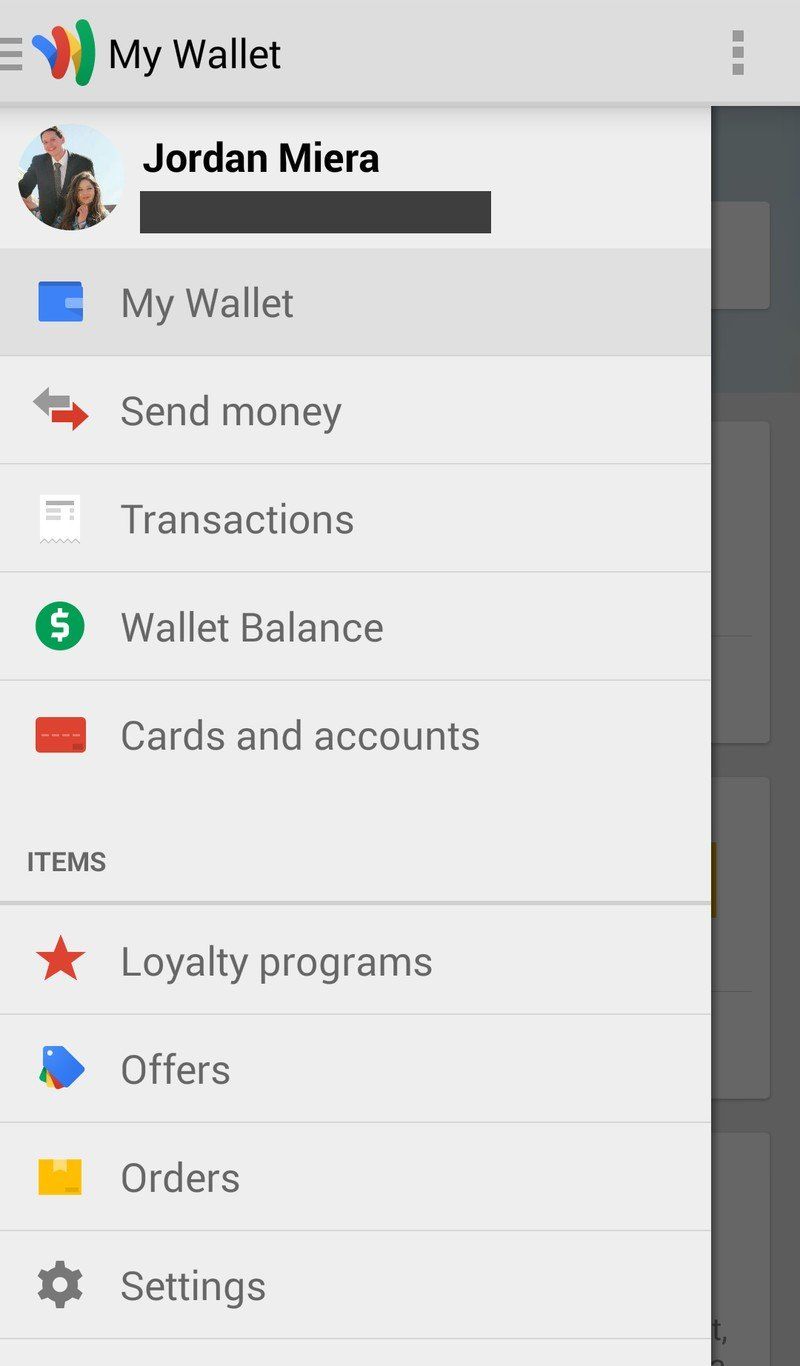Open the navigation drawer hamburger menu

click(13, 54)
